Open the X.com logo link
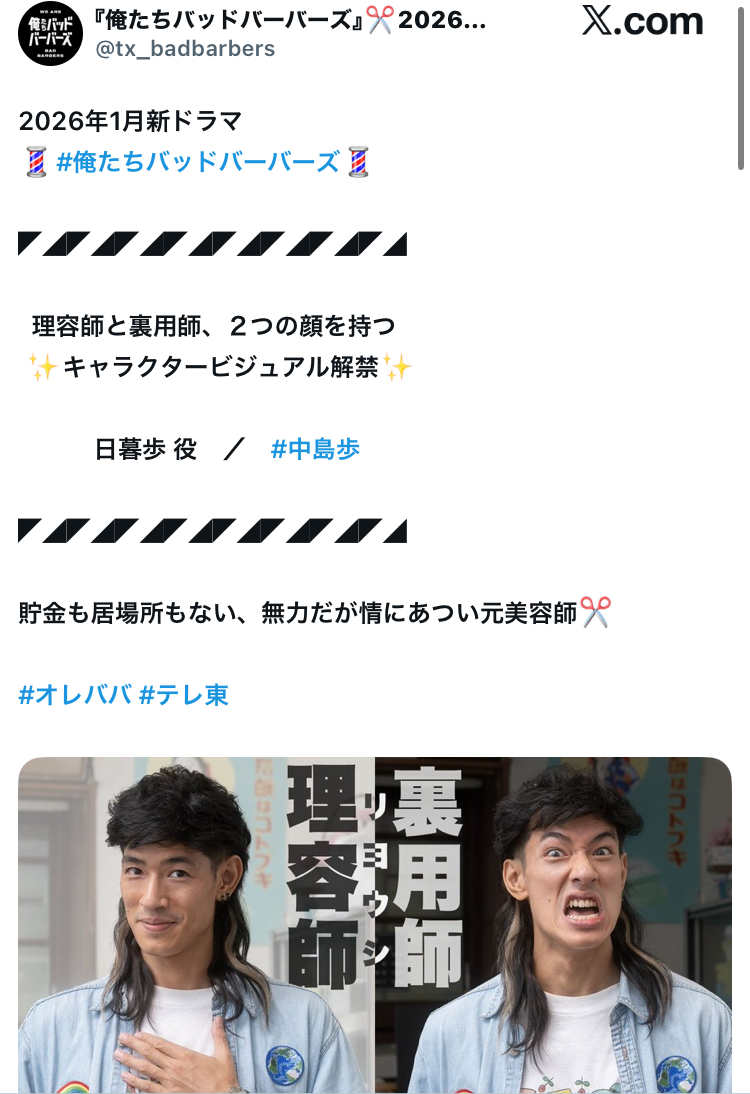Image resolution: width=750 pixels, height=1094 pixels. (642, 23)
